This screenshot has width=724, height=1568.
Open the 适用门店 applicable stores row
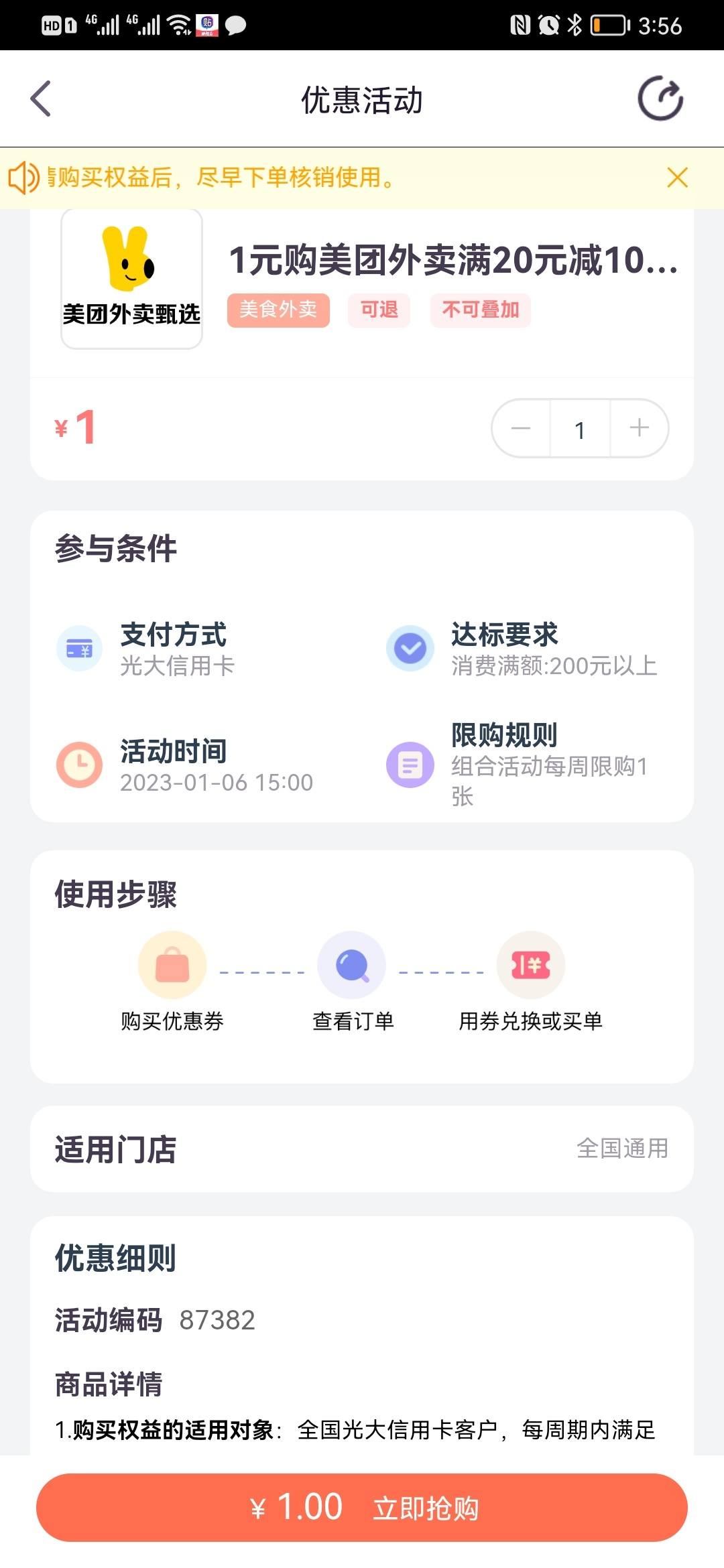click(362, 1149)
